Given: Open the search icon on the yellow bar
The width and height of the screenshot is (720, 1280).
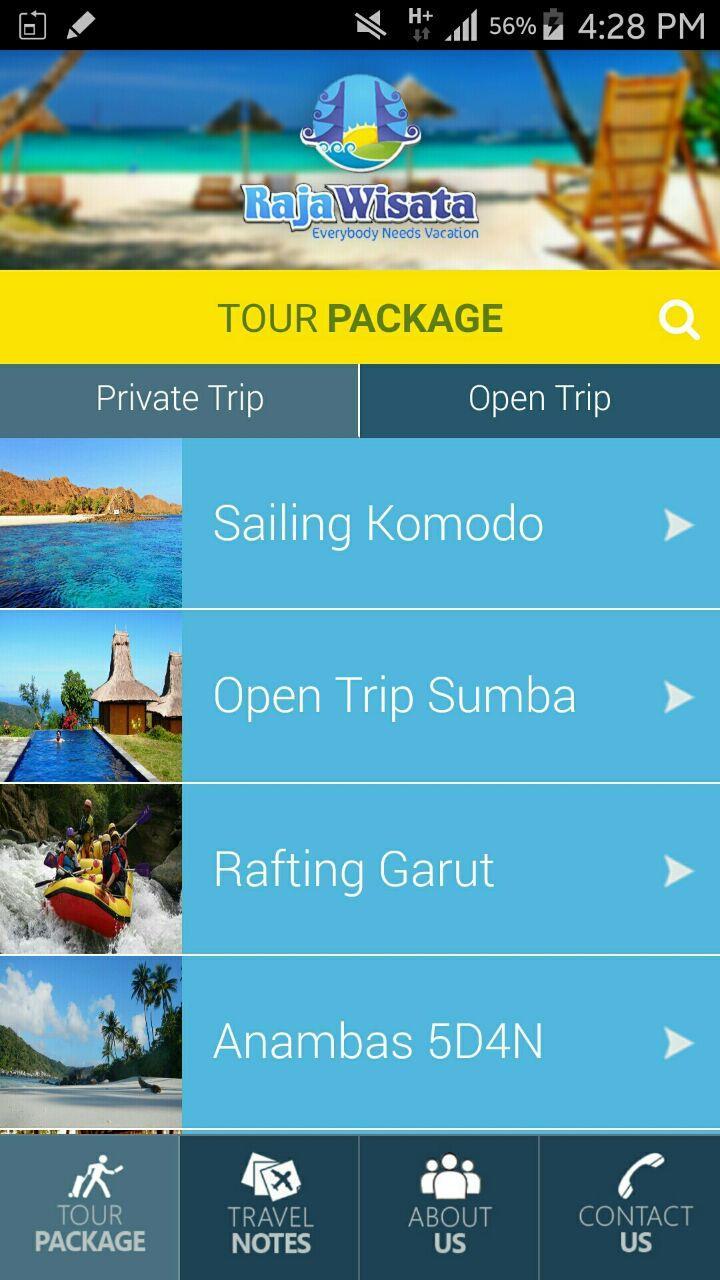Looking at the screenshot, I should [x=679, y=318].
